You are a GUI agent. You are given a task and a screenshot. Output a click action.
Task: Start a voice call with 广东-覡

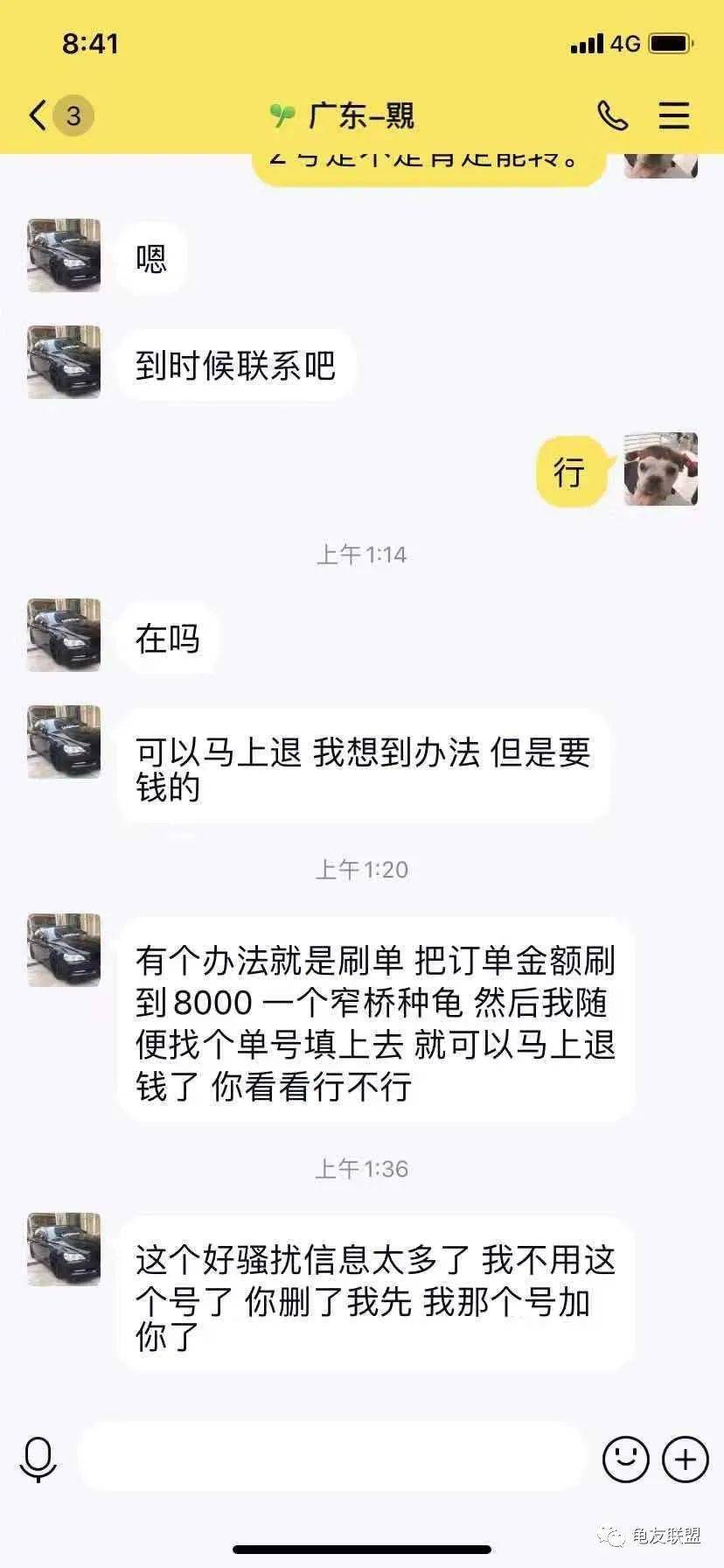point(612,115)
